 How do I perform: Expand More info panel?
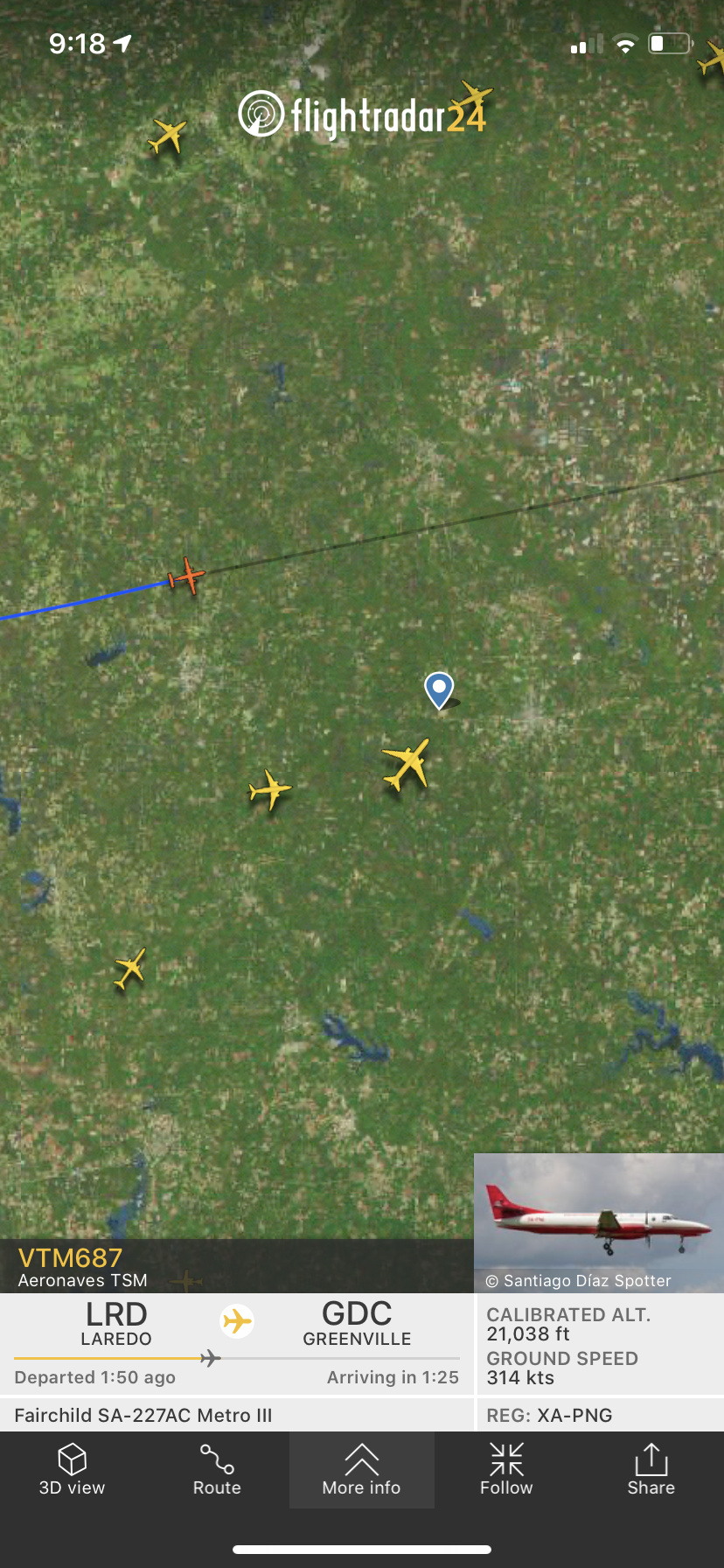(x=361, y=1469)
